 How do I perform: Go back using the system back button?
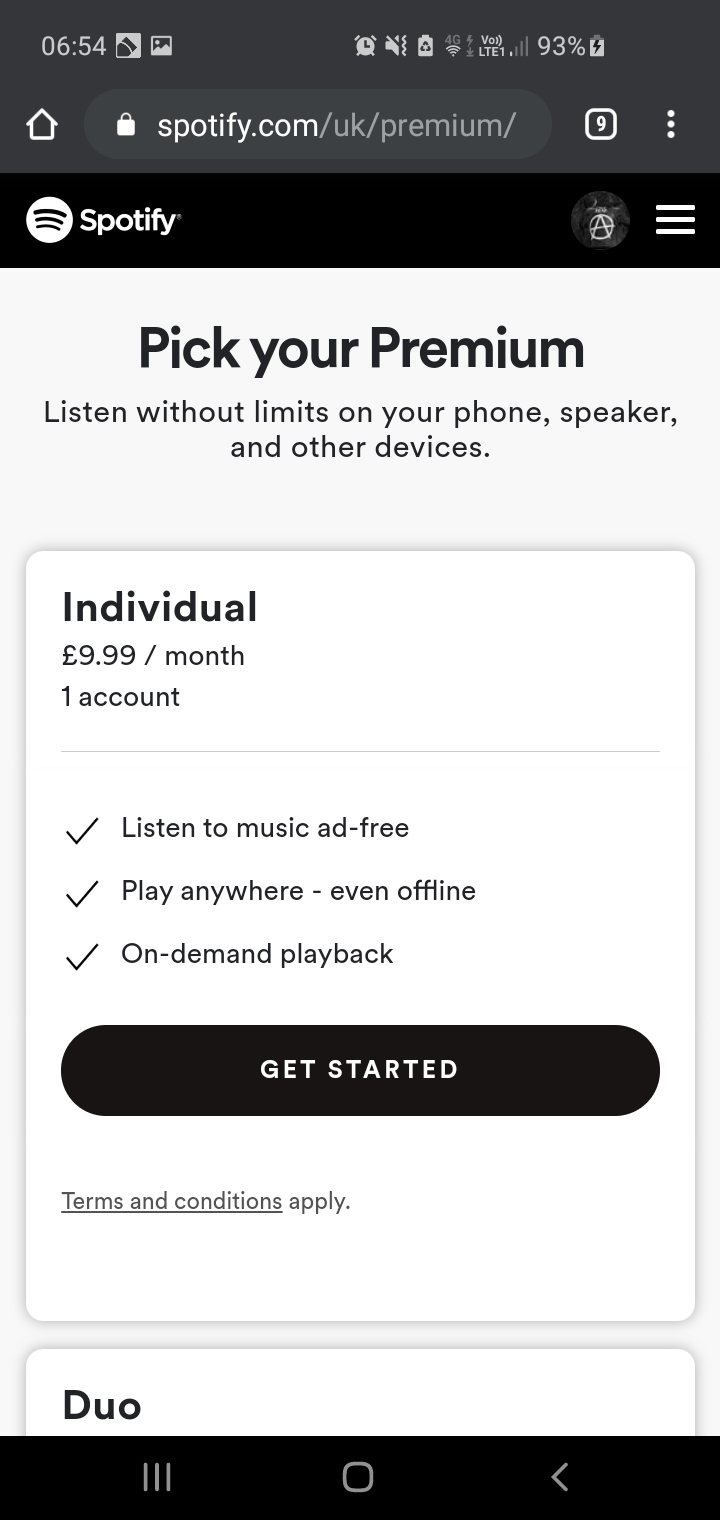[x=560, y=1476]
